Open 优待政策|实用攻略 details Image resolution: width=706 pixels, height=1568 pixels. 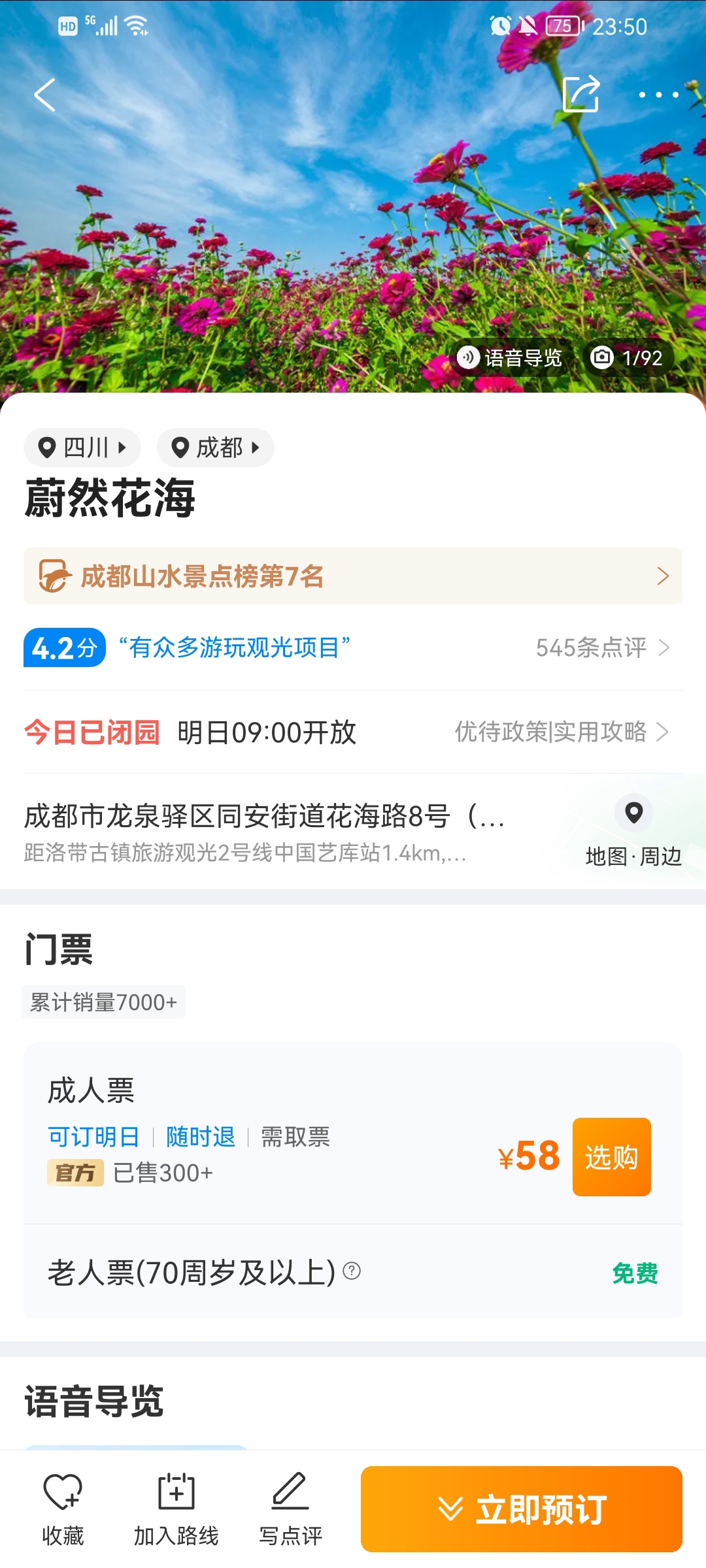coord(561,732)
